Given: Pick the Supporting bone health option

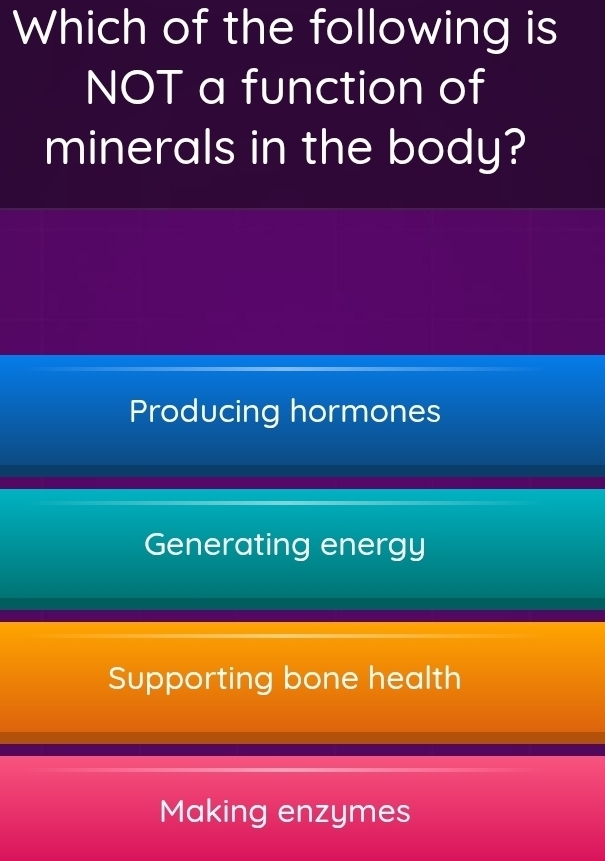Looking at the screenshot, I should [285, 680].
